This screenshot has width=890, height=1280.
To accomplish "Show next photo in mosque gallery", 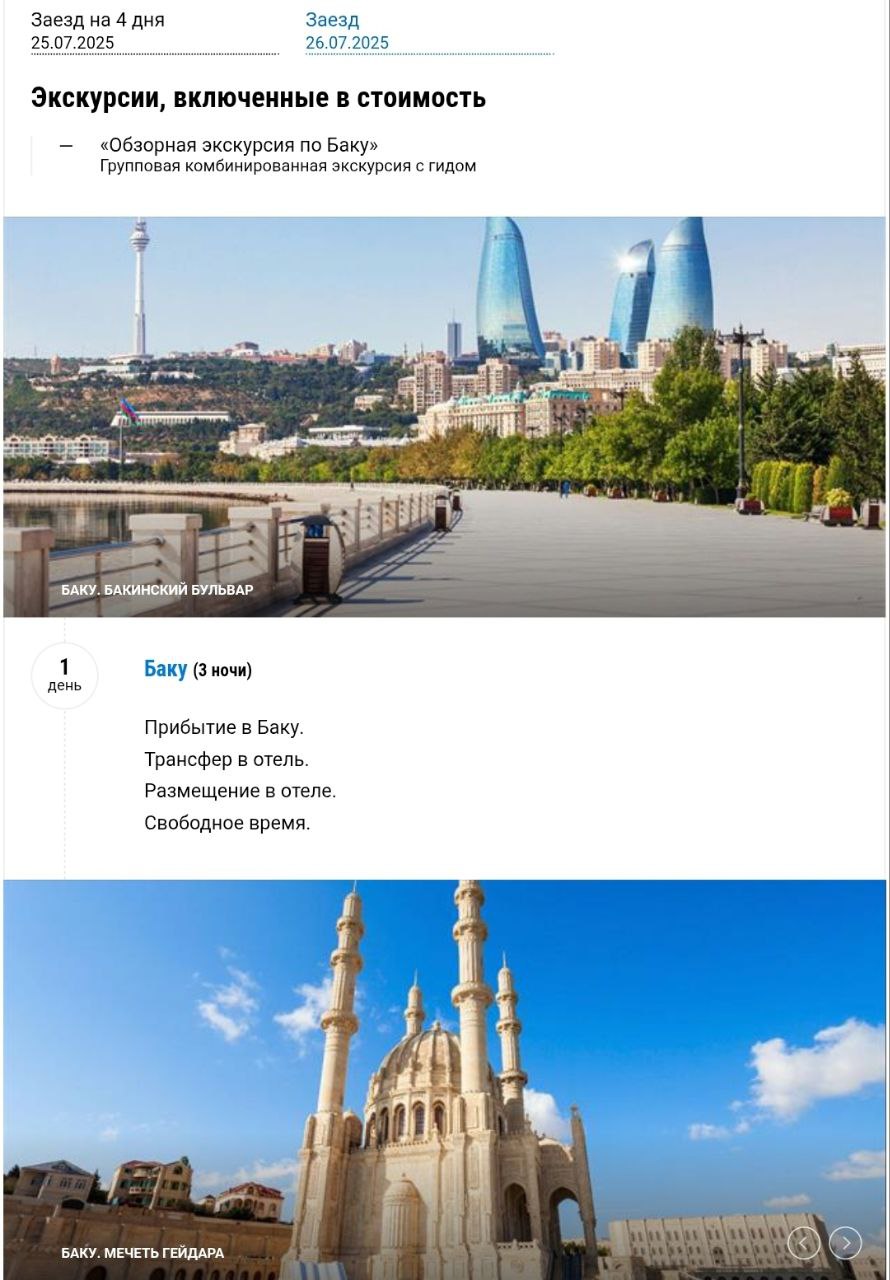I will pyautogui.click(x=845, y=1243).
